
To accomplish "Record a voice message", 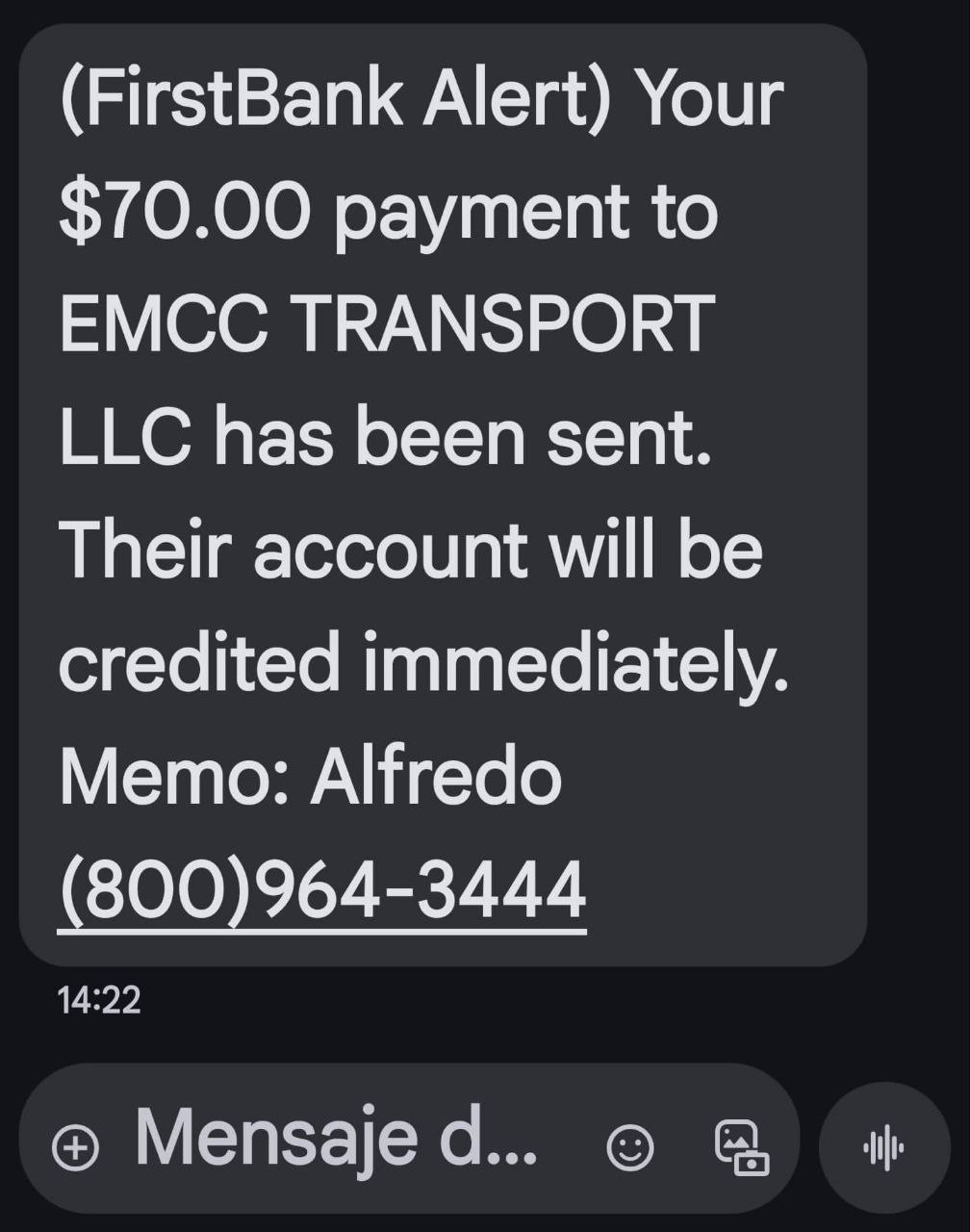I will tap(883, 1146).
